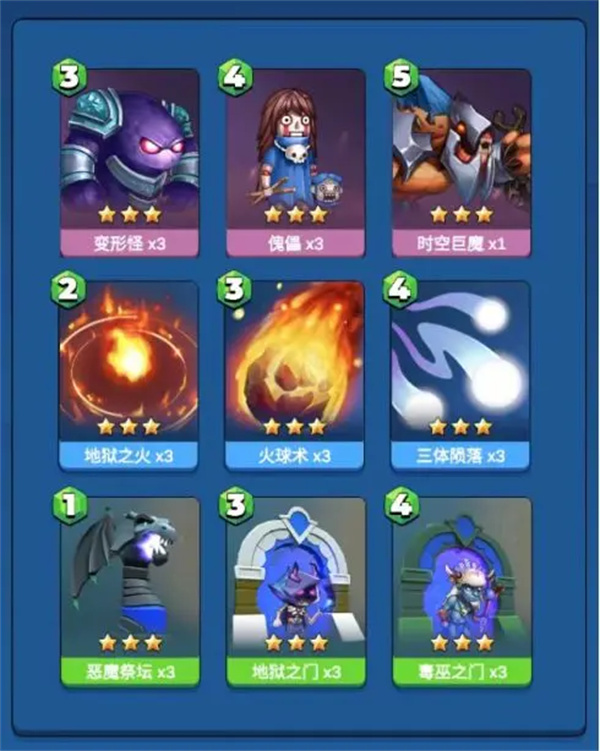Open the 火球术 x3 card
Image resolution: width=600 pixels, height=751 pixels.
tap(296, 375)
